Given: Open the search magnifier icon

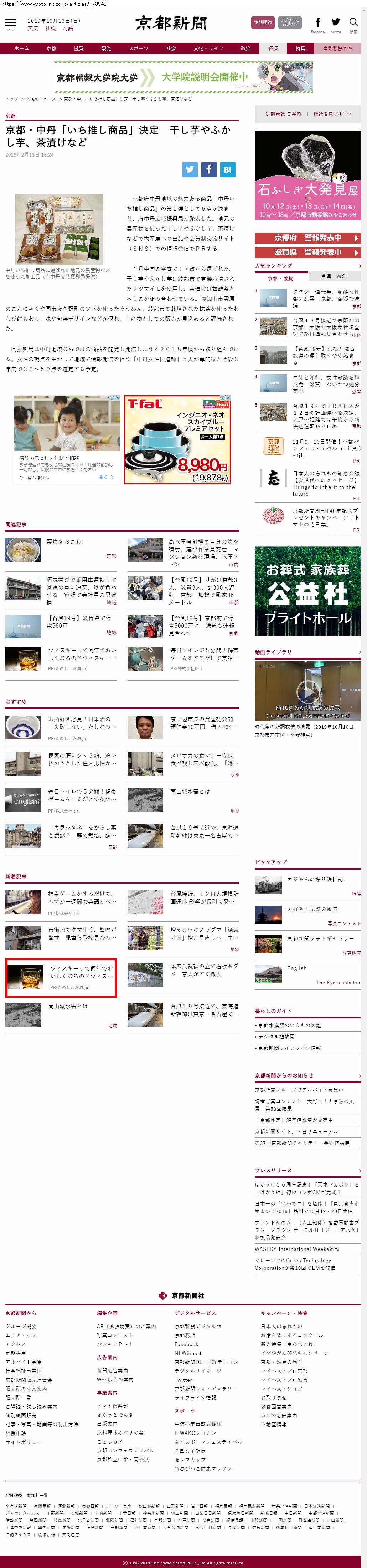Looking at the screenshot, I should tap(353, 22).
